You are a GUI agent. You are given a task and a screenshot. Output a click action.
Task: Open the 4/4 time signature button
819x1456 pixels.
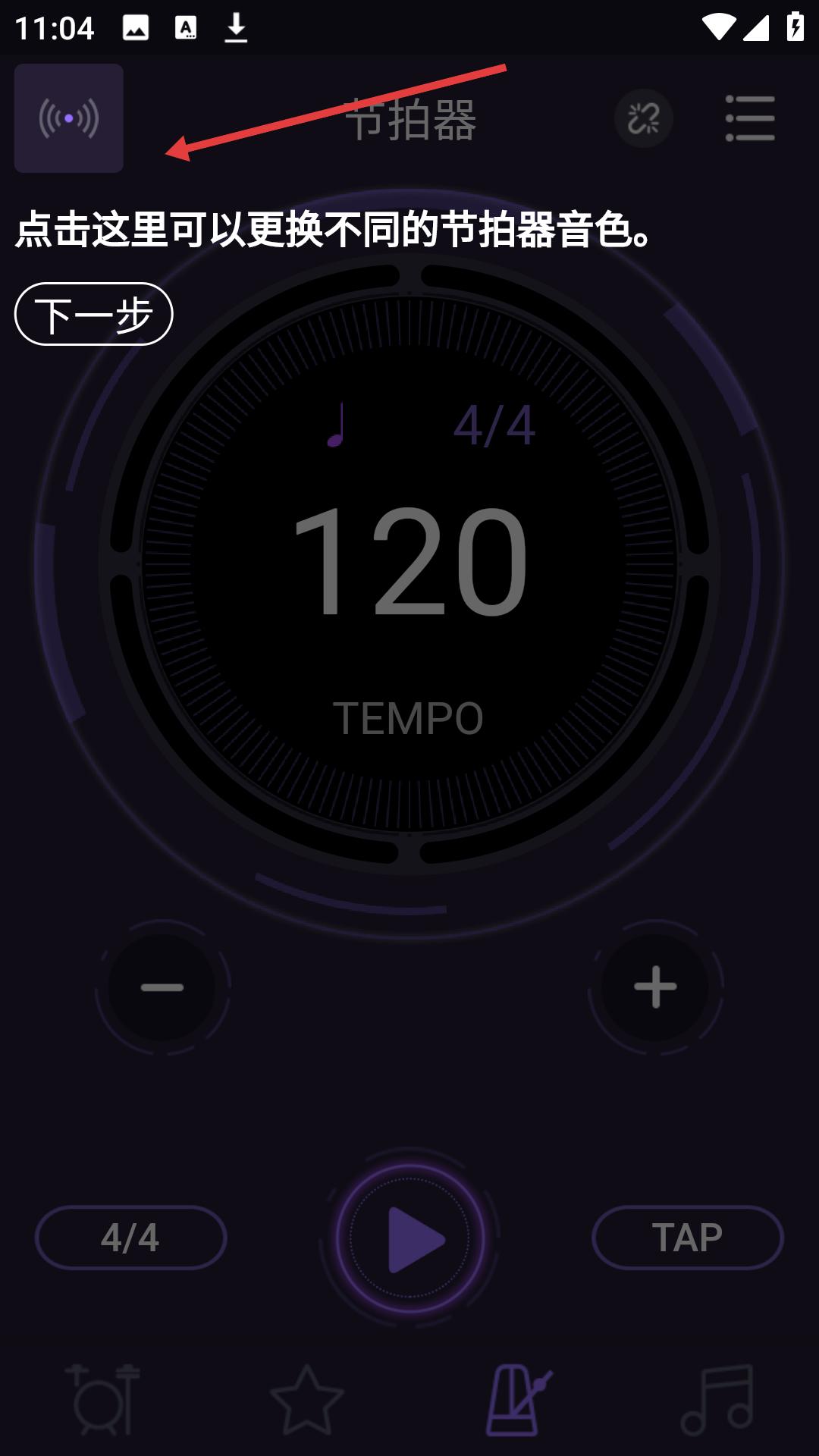[130, 1238]
